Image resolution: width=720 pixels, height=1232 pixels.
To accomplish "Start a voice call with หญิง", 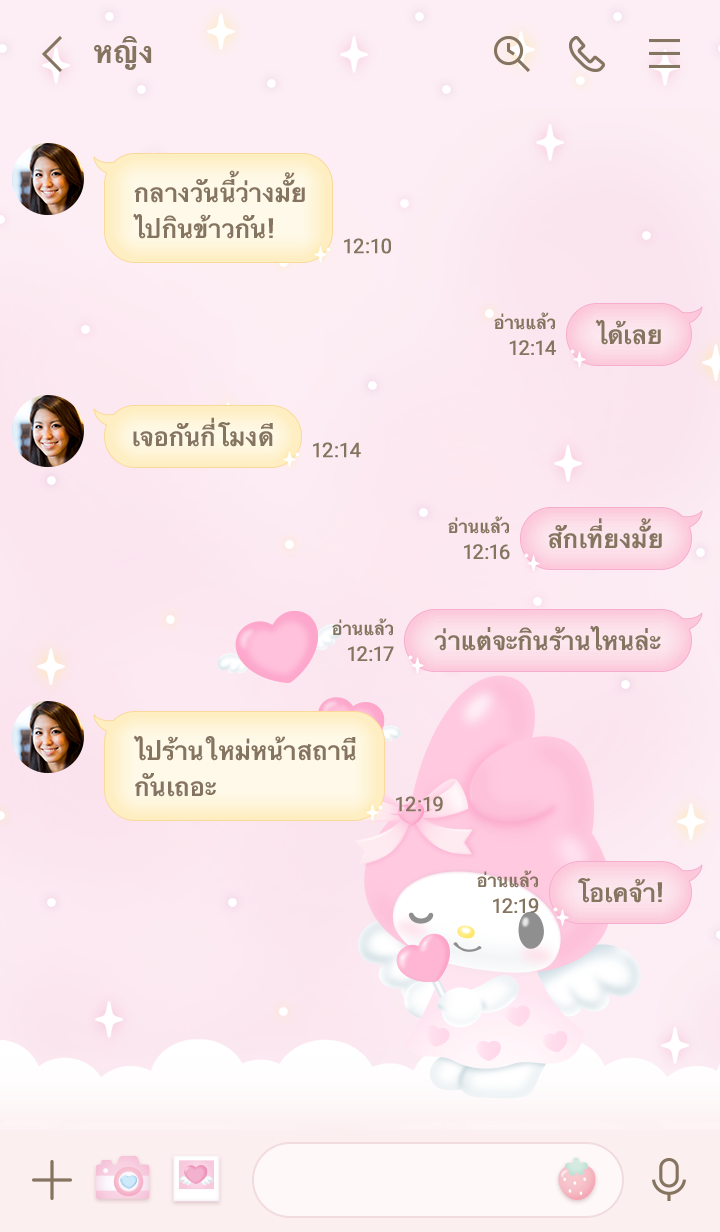I will 587,54.
